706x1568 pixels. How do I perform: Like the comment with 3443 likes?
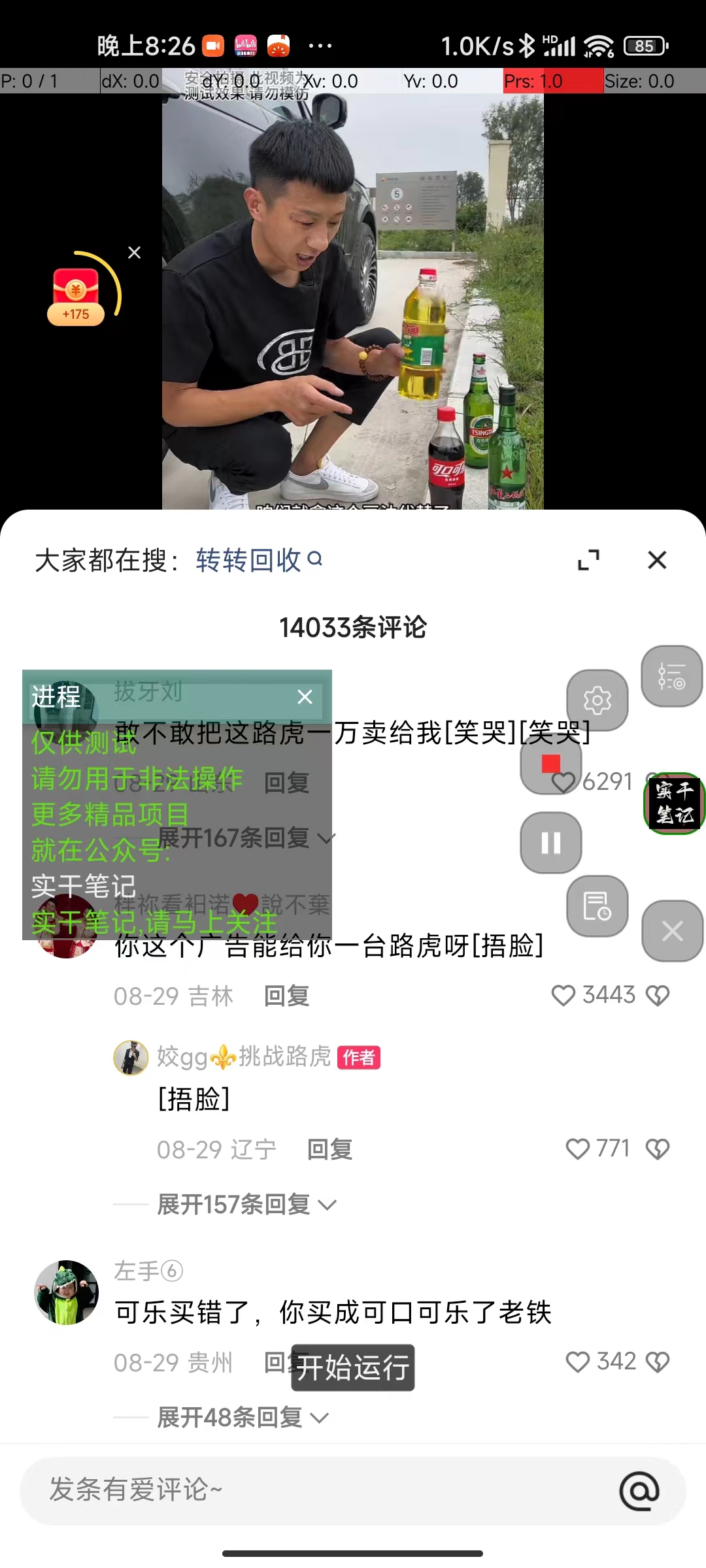563,995
